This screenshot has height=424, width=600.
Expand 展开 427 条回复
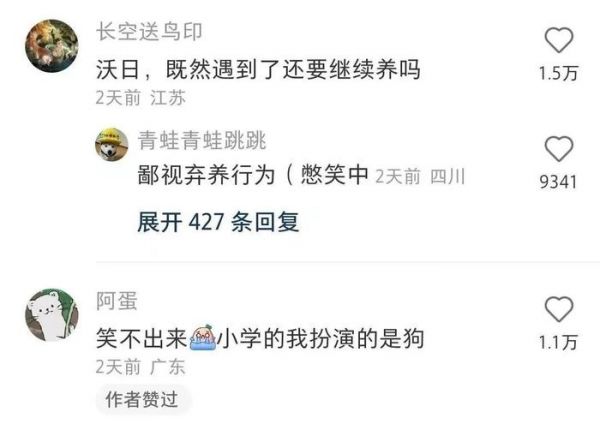(x=218, y=221)
